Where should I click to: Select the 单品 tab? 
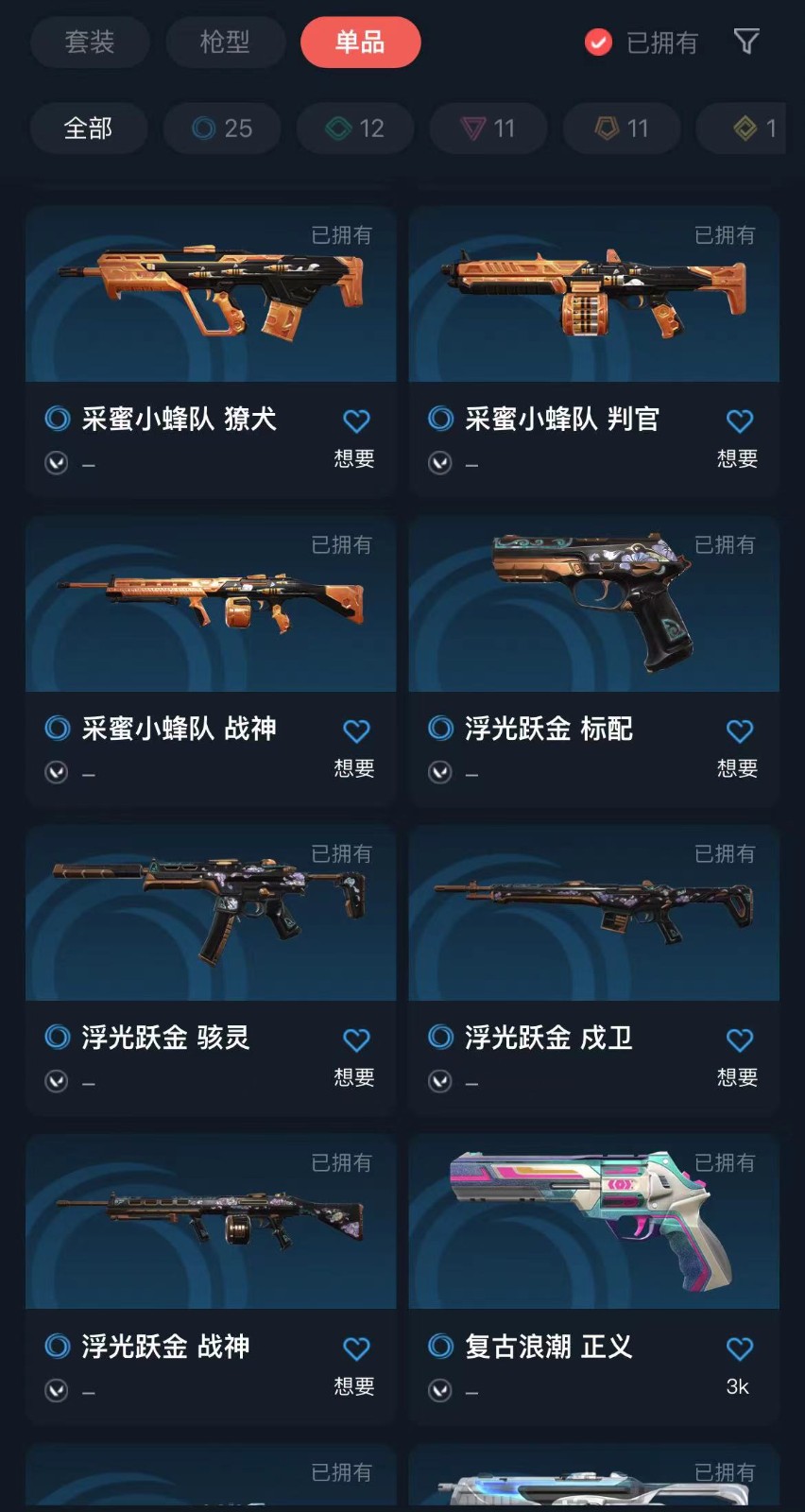[360, 43]
